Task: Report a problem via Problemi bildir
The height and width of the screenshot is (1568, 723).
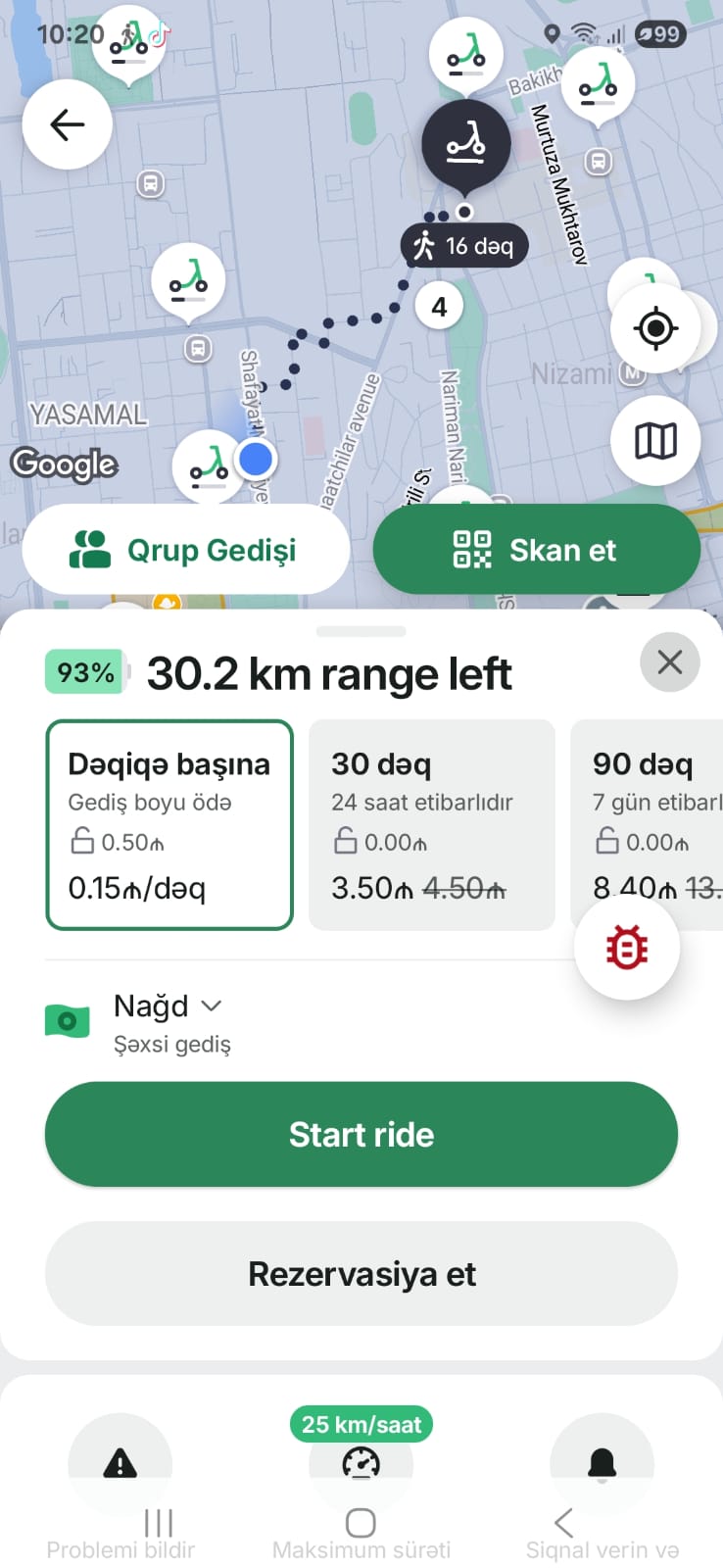Action: 120,1464
